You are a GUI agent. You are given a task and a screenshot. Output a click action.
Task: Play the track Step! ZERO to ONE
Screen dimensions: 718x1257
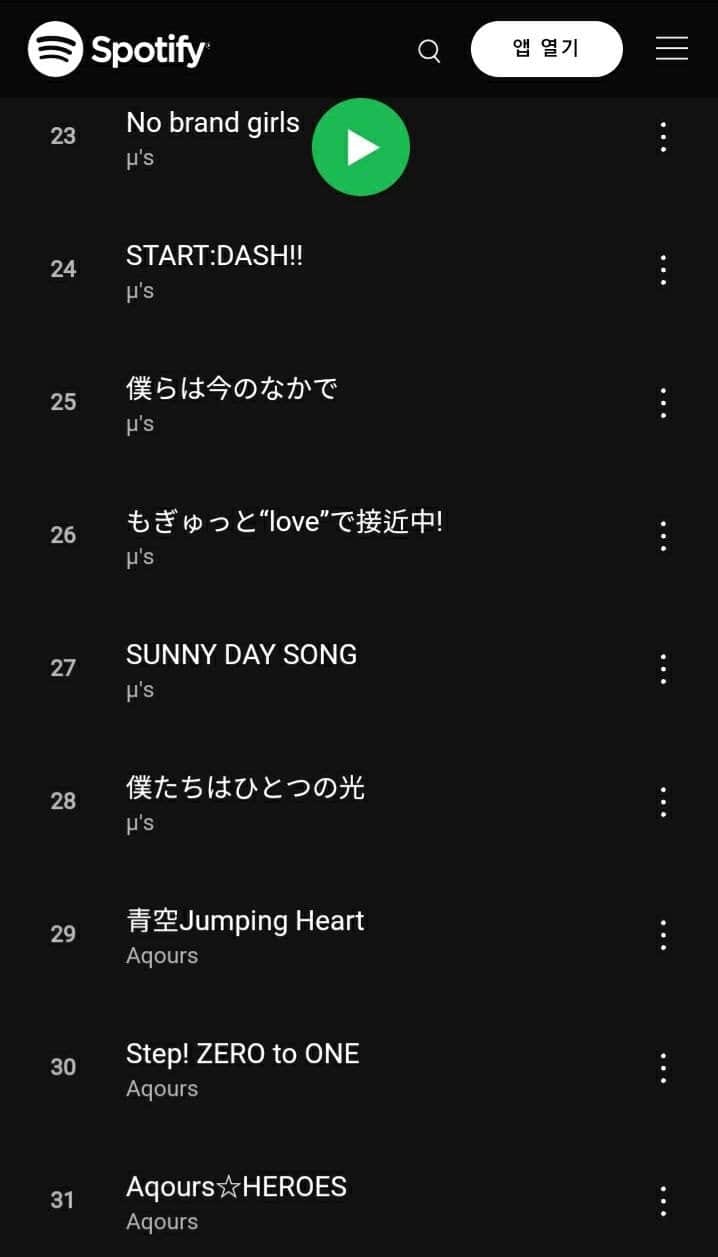click(x=242, y=1054)
